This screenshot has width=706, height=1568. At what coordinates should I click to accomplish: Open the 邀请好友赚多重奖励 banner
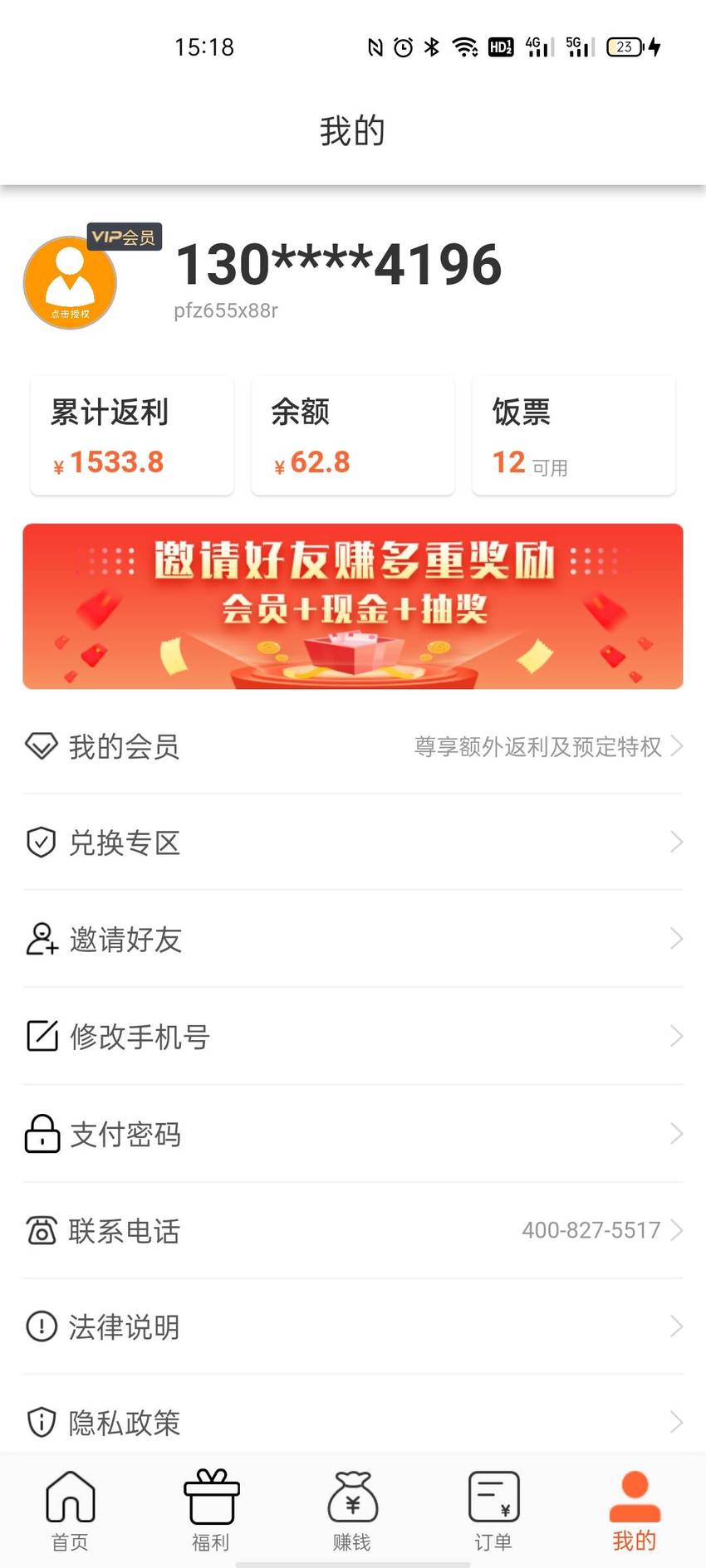coord(353,606)
